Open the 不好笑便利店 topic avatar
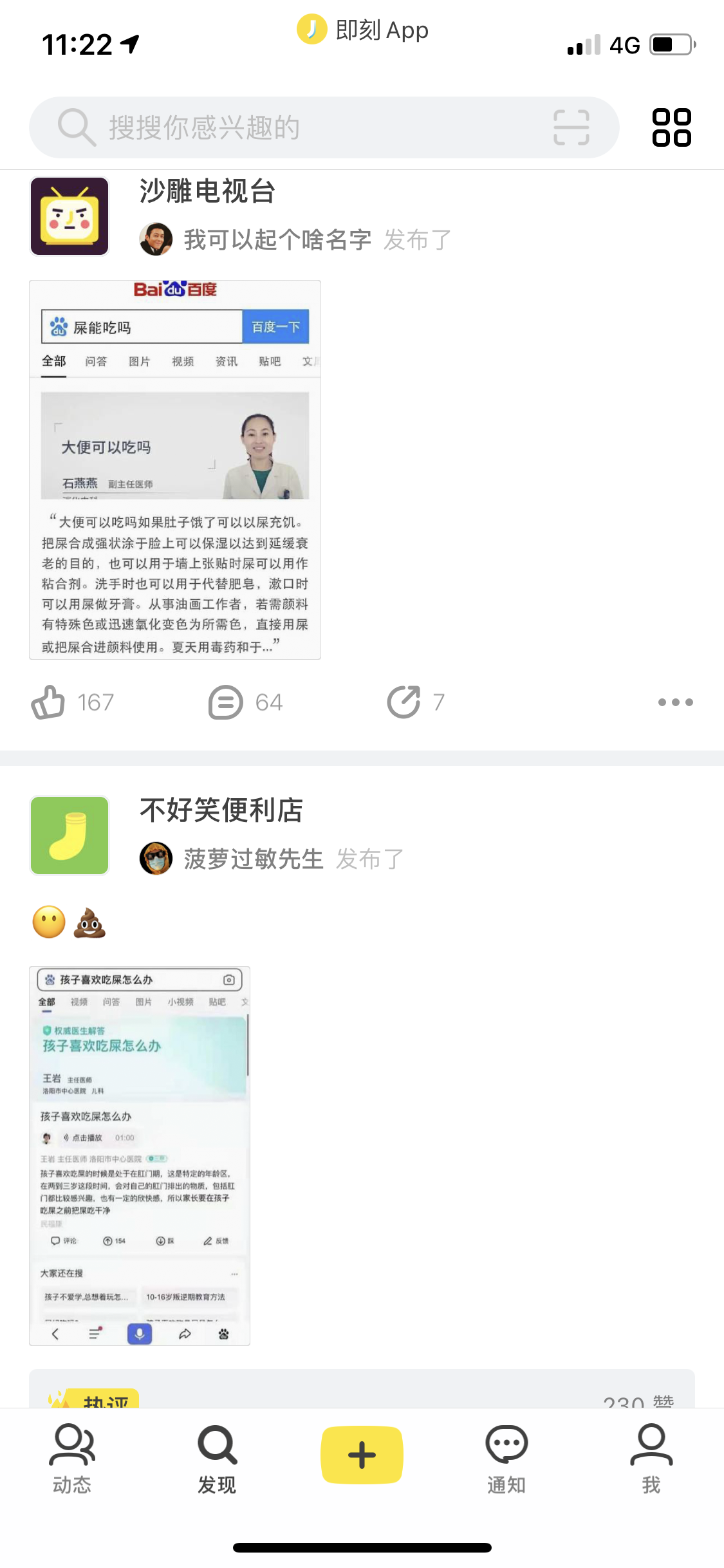 (70, 835)
